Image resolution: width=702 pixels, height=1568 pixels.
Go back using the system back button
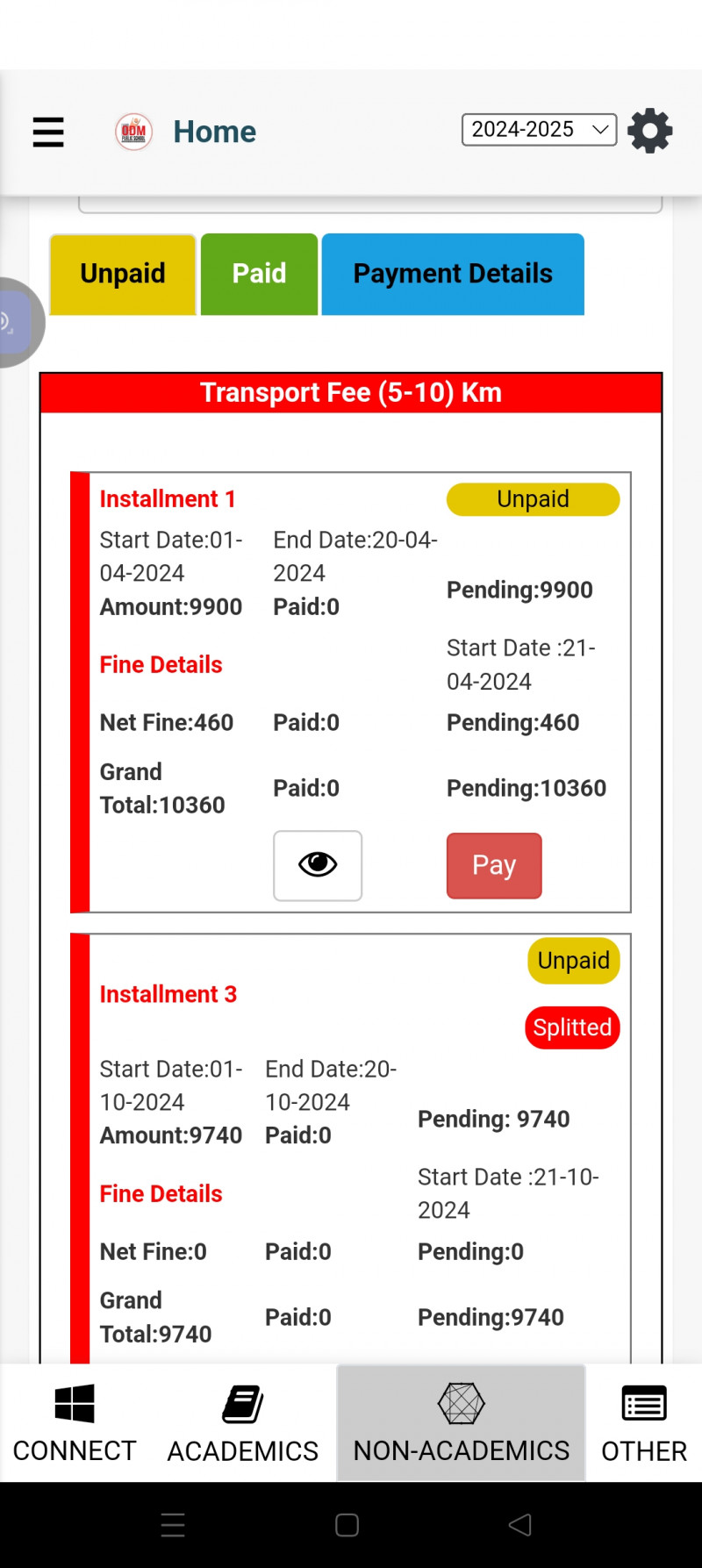(x=520, y=1525)
